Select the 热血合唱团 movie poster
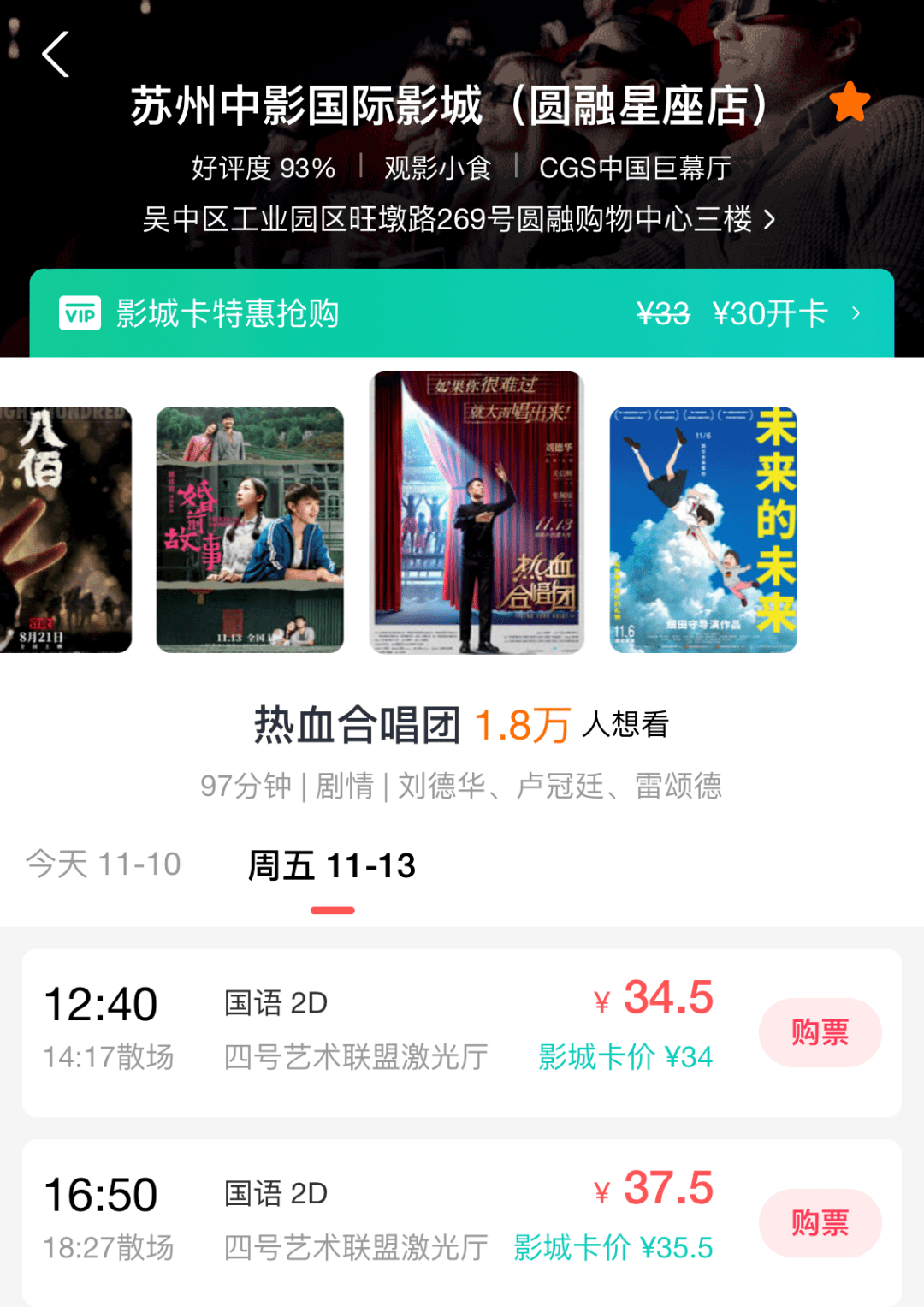 (477, 513)
